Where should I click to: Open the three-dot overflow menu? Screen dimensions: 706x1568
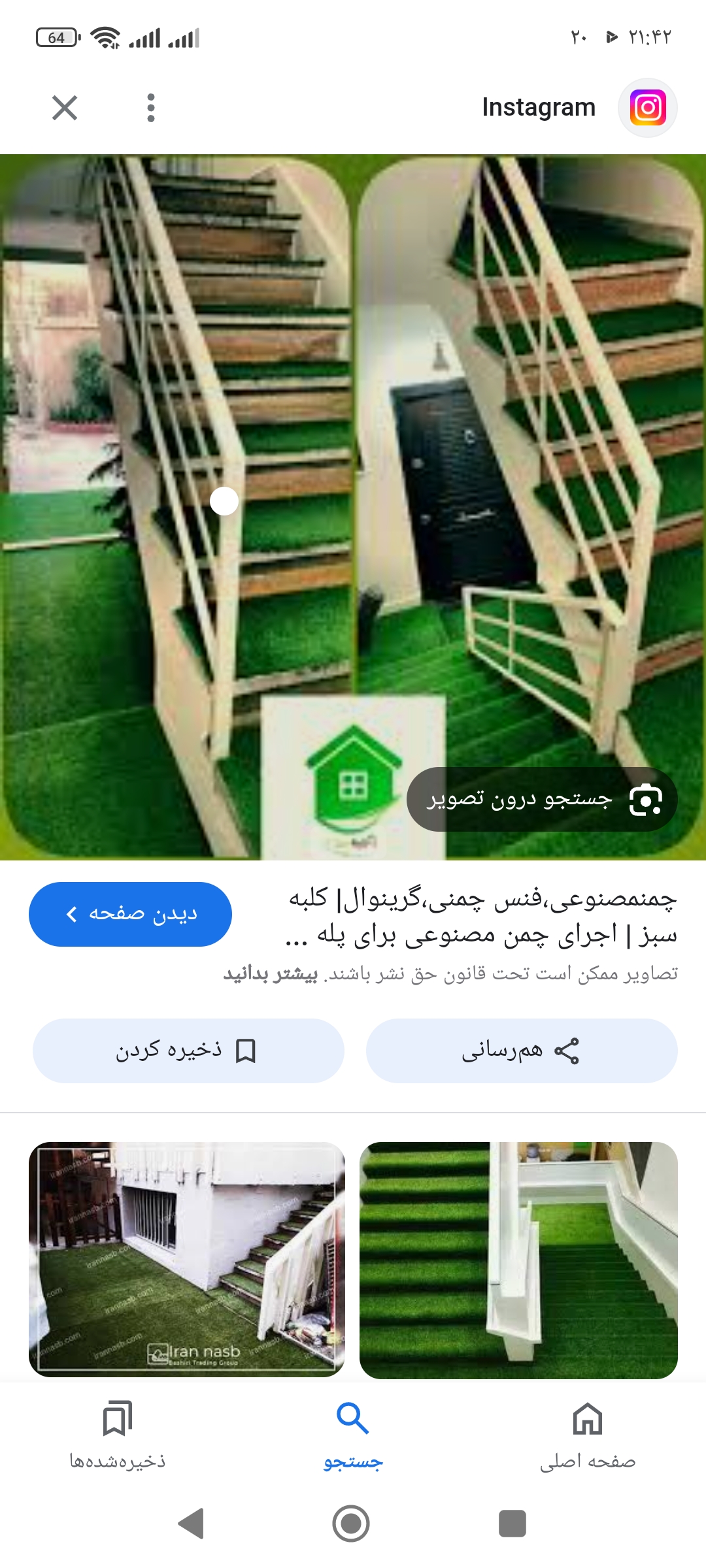click(151, 108)
